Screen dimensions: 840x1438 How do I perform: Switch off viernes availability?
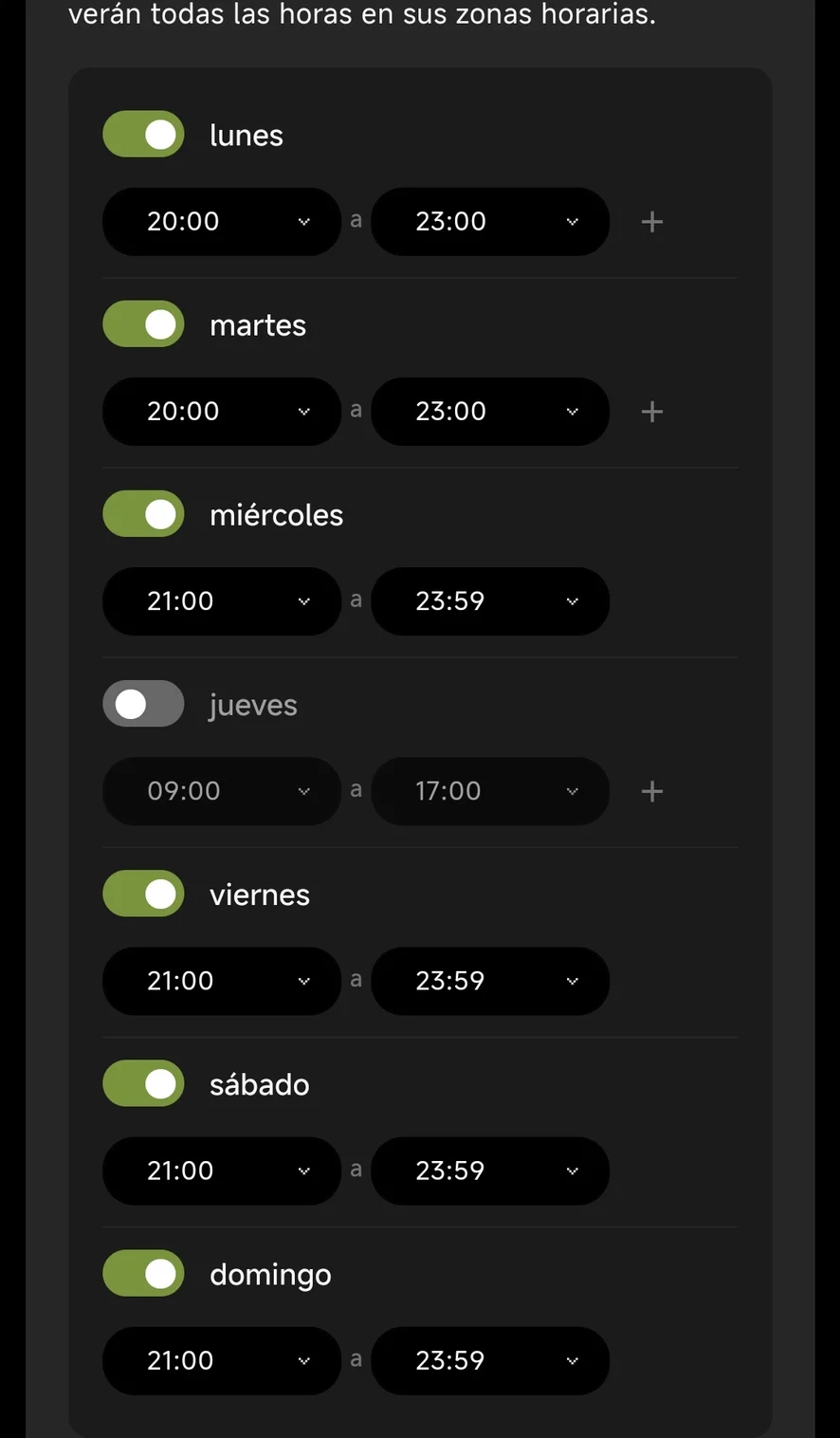[x=143, y=894]
